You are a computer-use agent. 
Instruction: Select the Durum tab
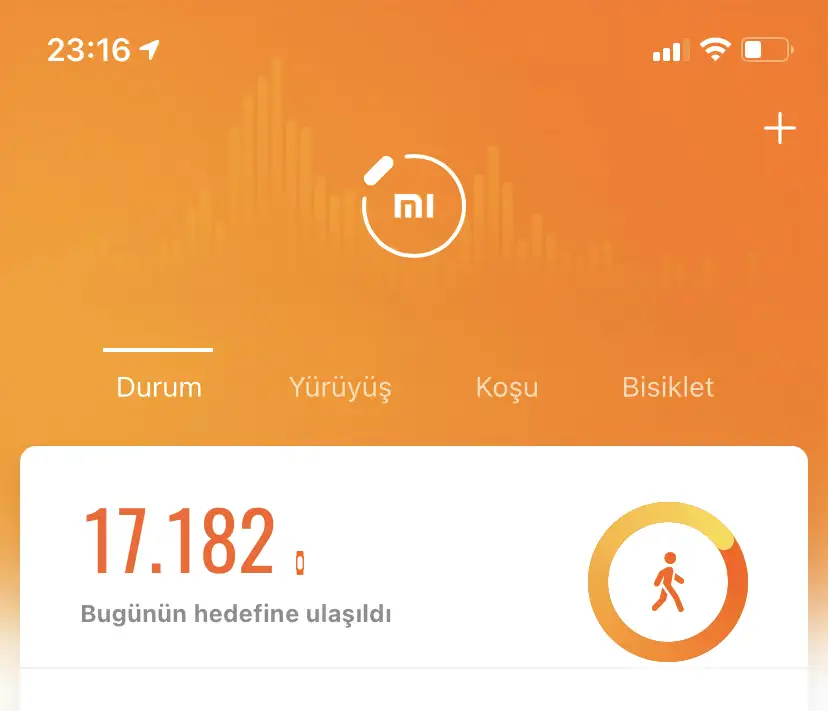(x=159, y=387)
